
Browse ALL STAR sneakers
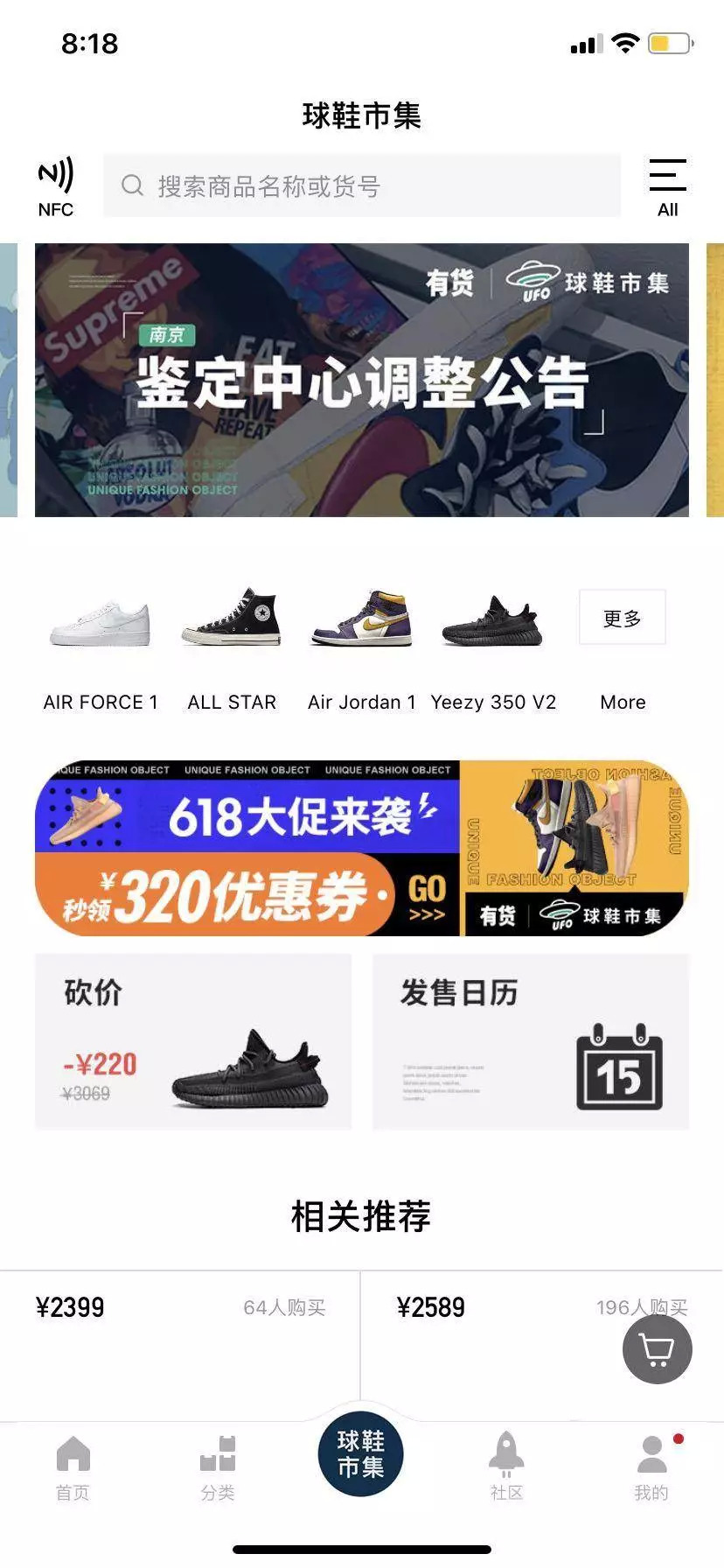pyautogui.click(x=232, y=647)
